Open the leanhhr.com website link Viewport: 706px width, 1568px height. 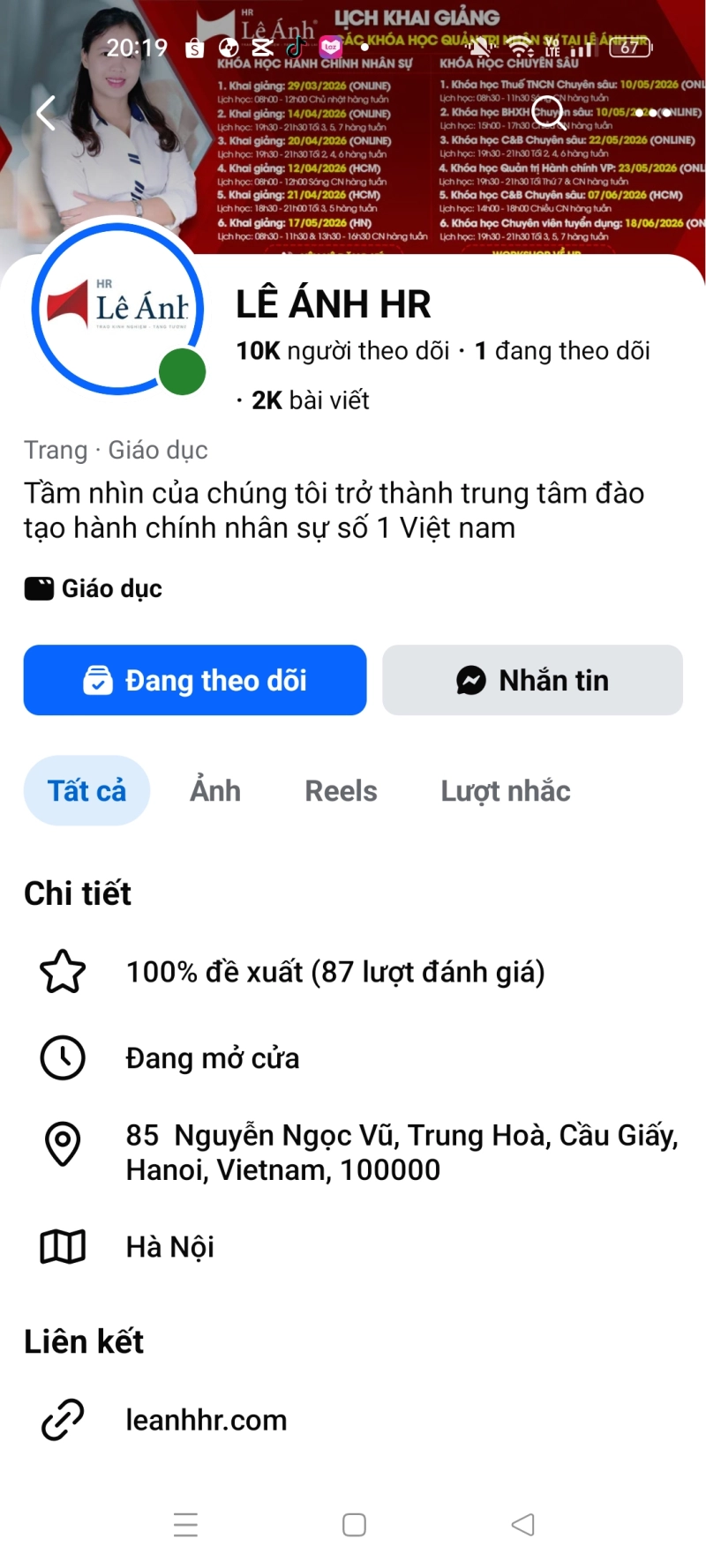tap(207, 1421)
